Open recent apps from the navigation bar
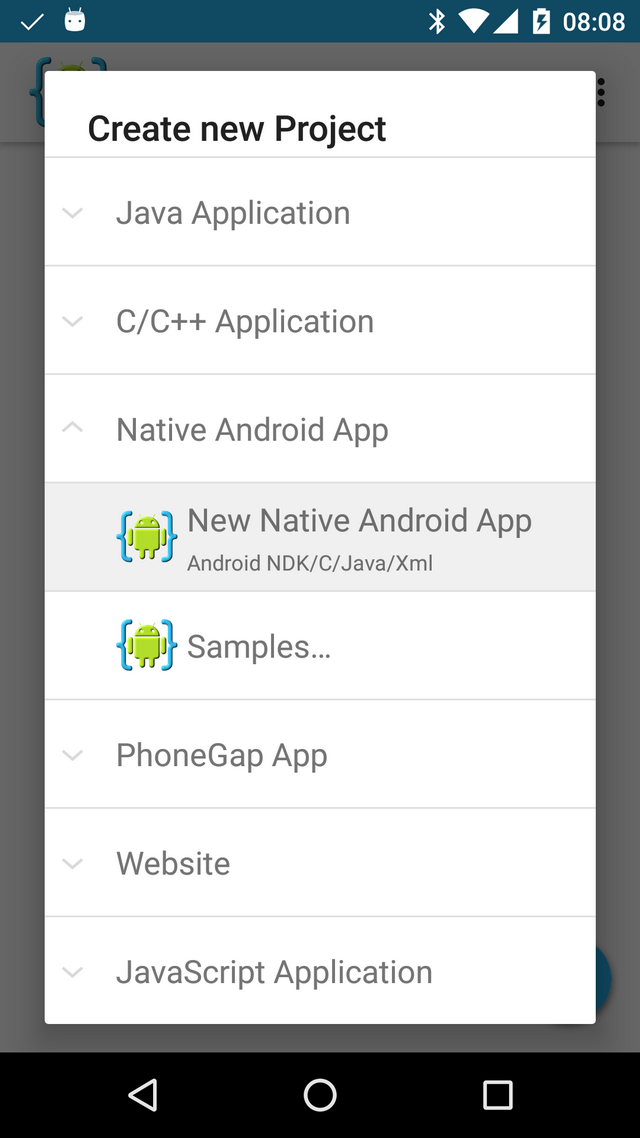 [x=498, y=1094]
